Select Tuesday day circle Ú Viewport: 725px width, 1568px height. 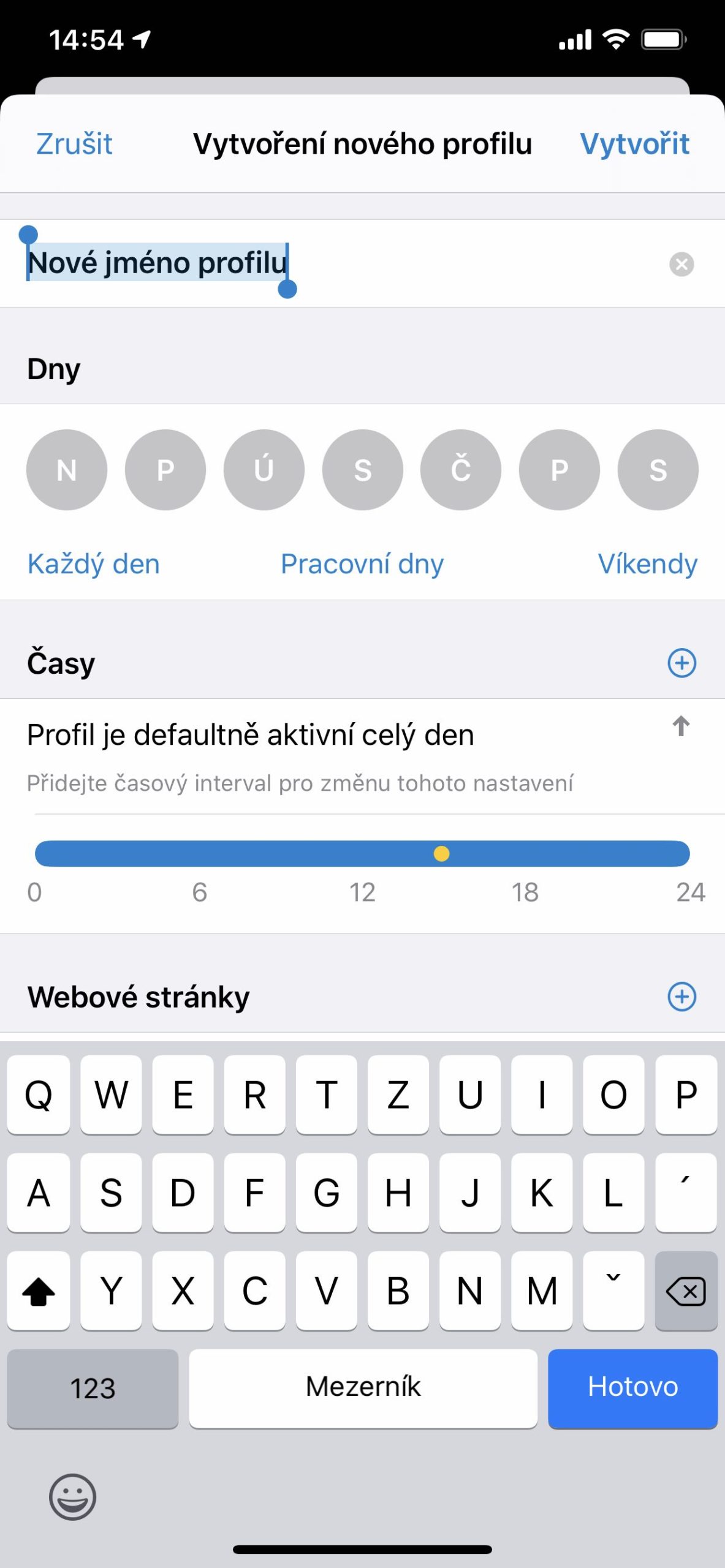point(264,470)
